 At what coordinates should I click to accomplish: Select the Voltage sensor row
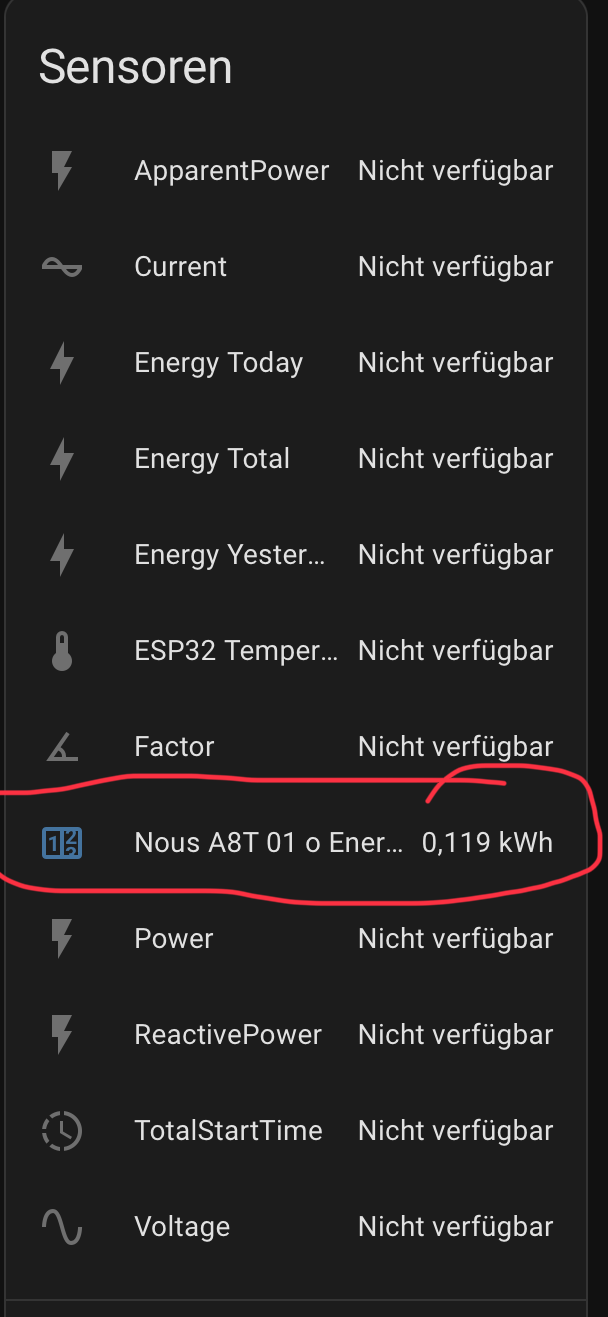[x=296, y=1227]
